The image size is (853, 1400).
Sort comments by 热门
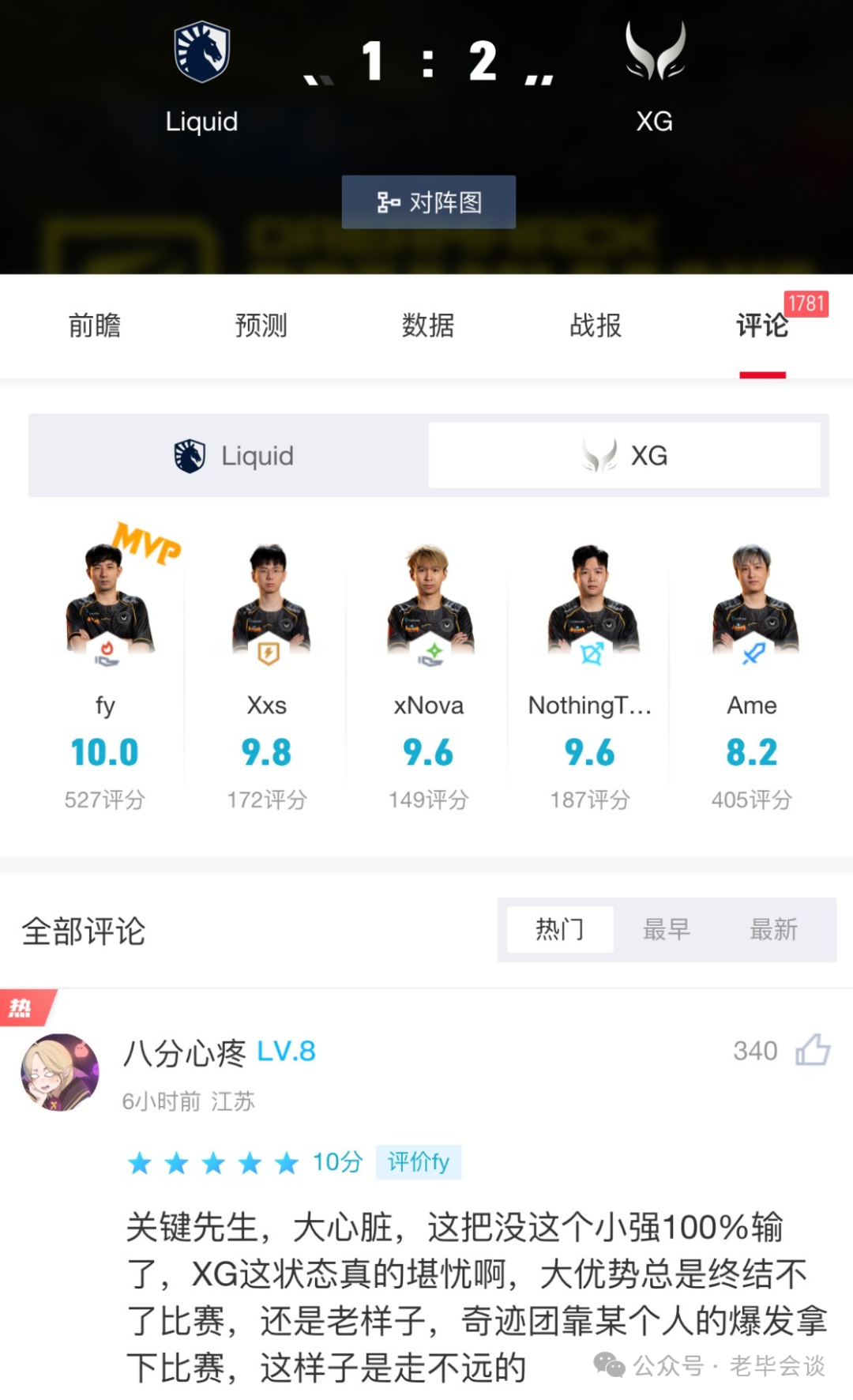(x=560, y=929)
